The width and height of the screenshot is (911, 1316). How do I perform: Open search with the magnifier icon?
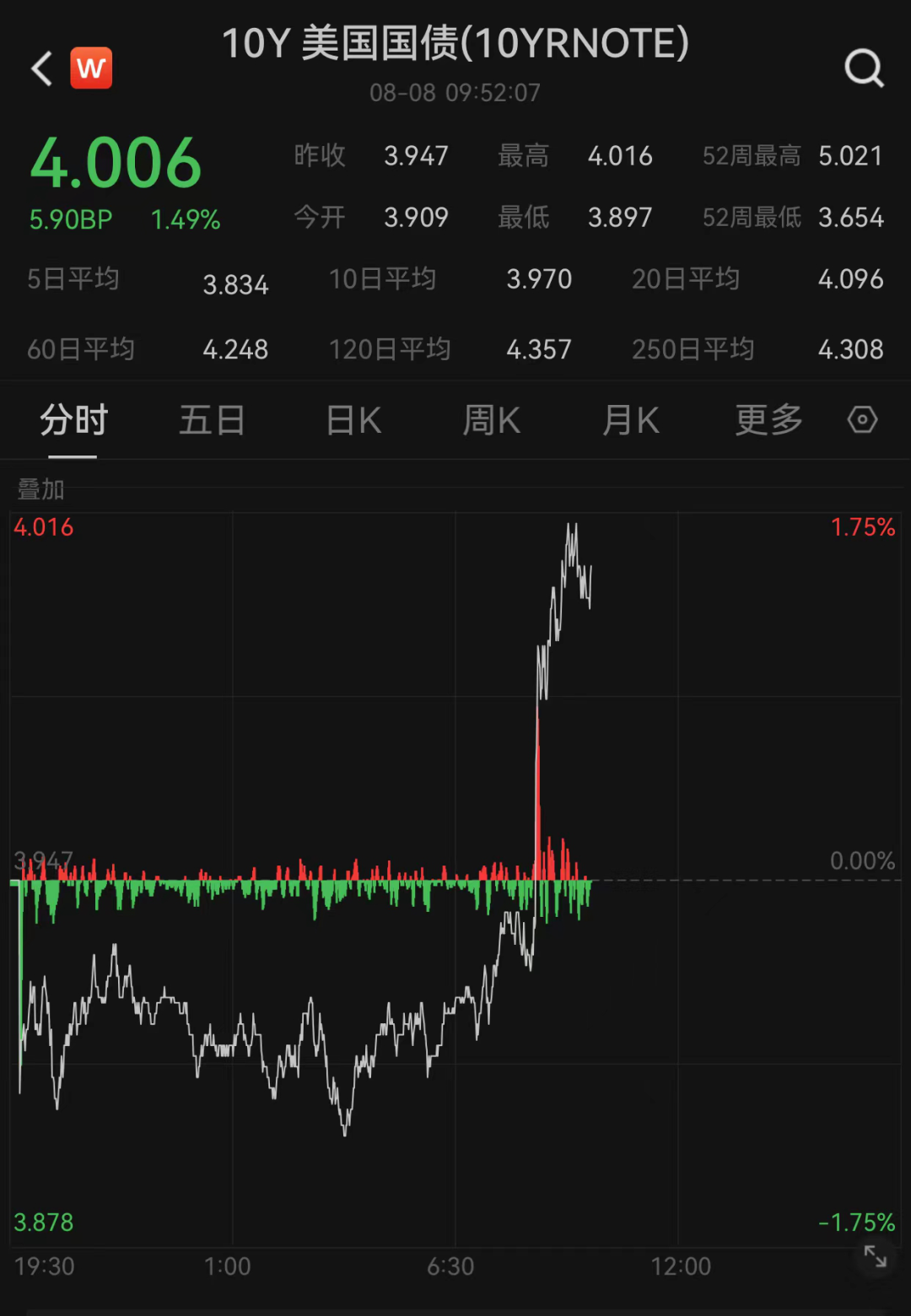[864, 68]
